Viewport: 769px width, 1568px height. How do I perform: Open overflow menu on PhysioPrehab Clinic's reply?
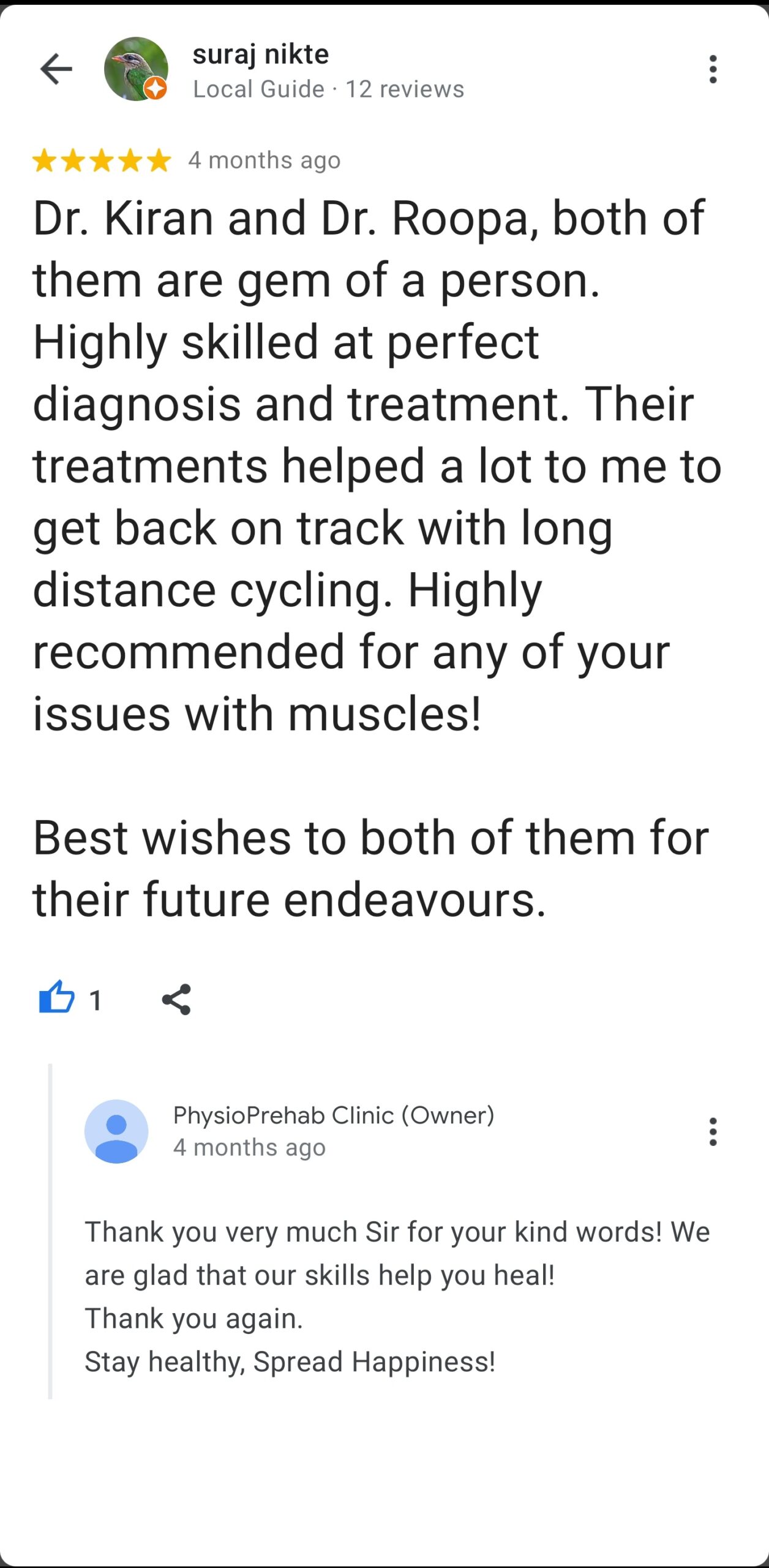point(713,1131)
